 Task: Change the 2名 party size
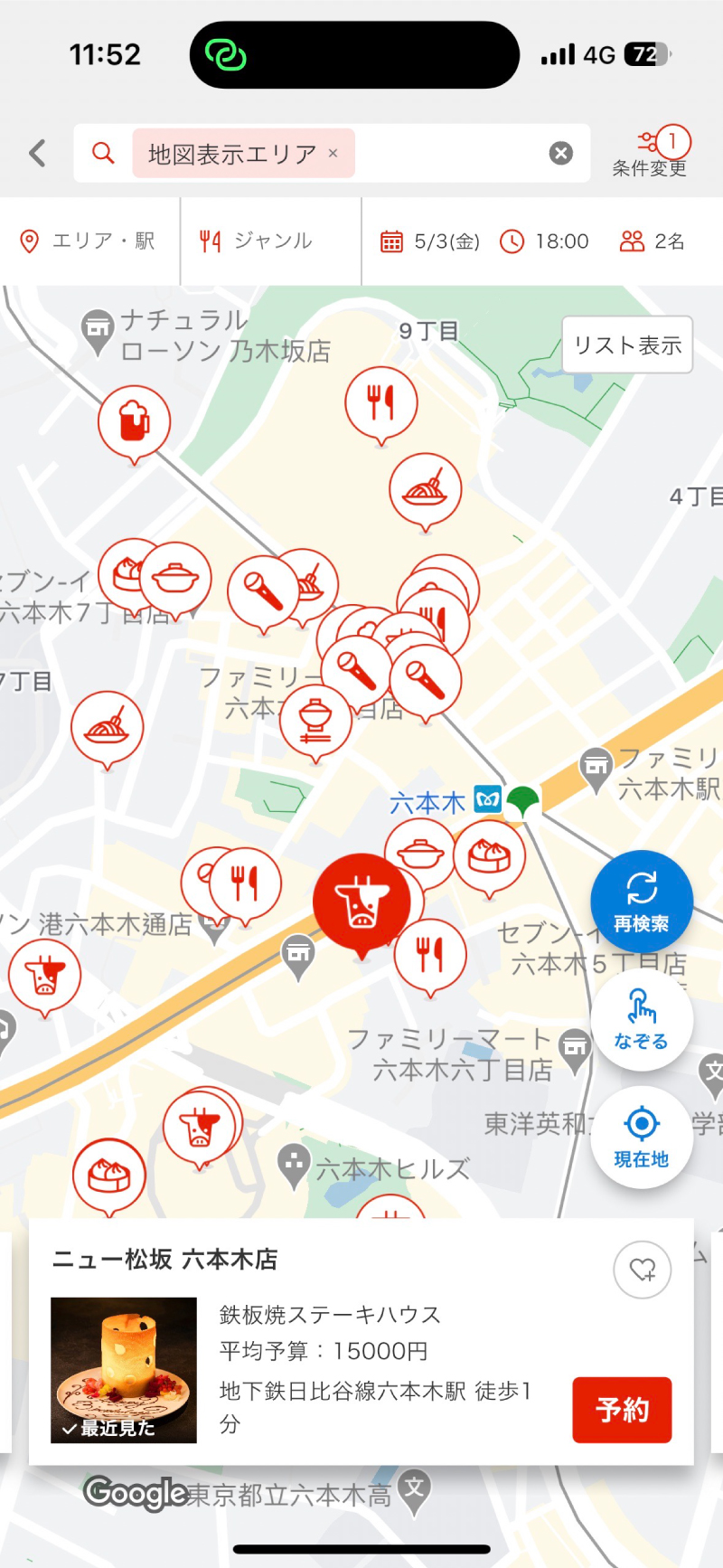[653, 241]
